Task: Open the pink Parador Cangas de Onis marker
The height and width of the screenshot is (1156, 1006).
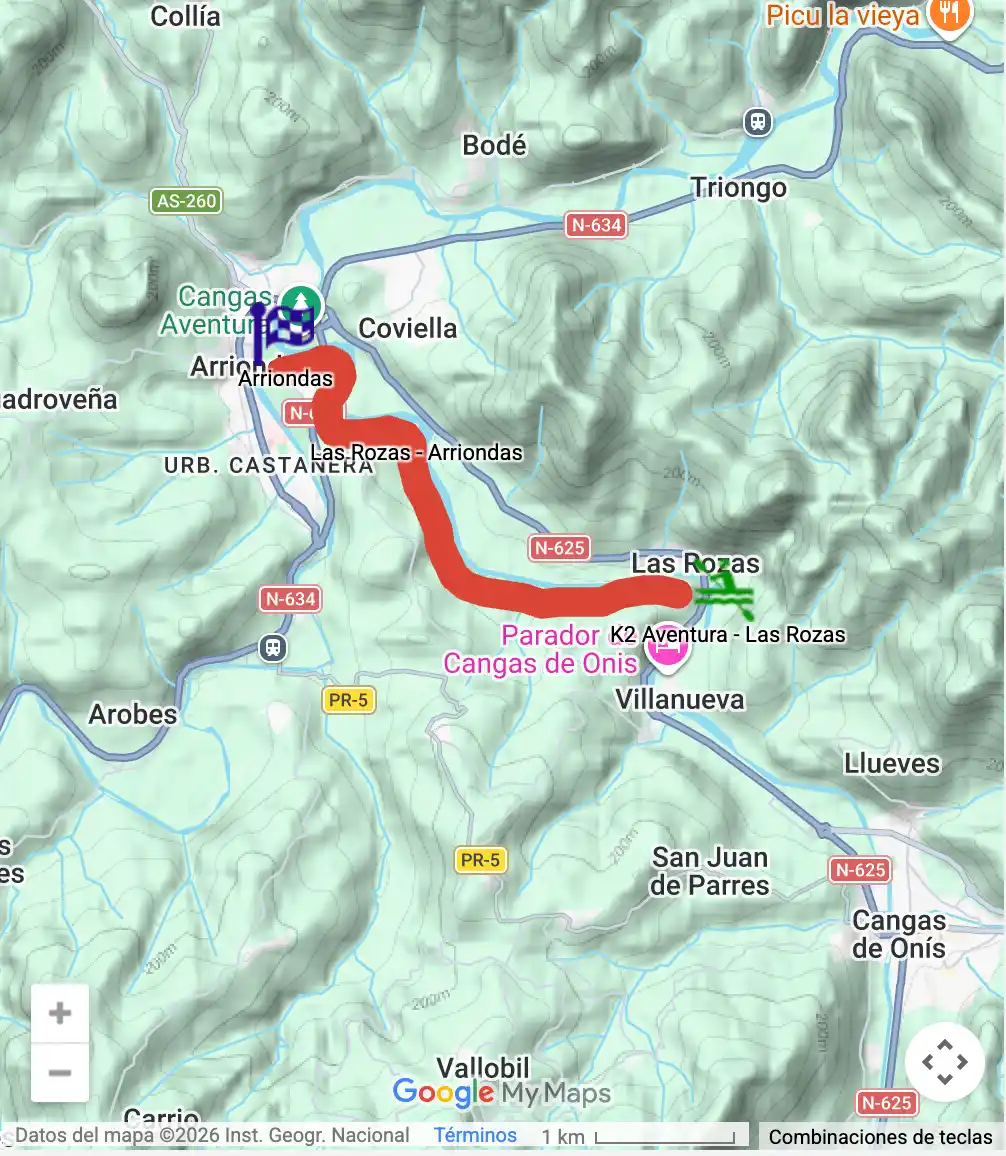Action: [x=666, y=650]
